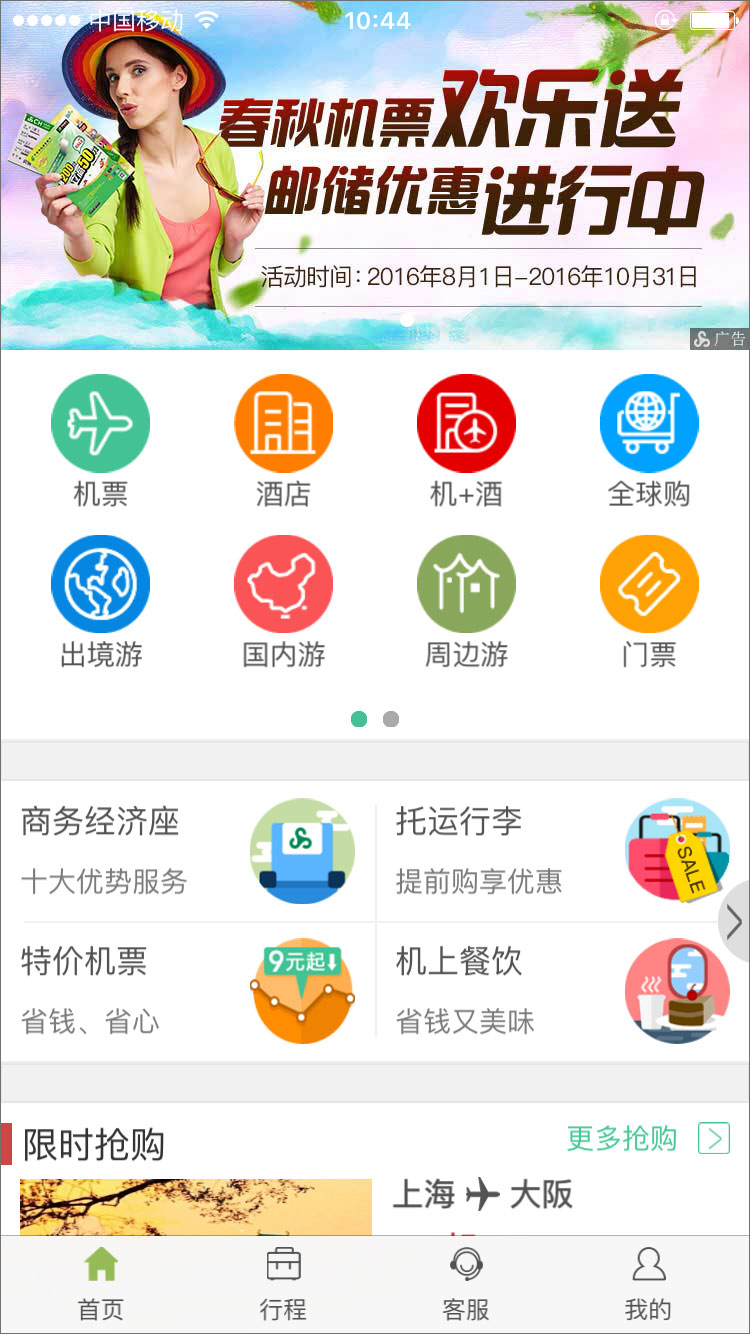Open 特价机票 discount tickets card
Screen dimensions: 750x1334
[x=188, y=991]
